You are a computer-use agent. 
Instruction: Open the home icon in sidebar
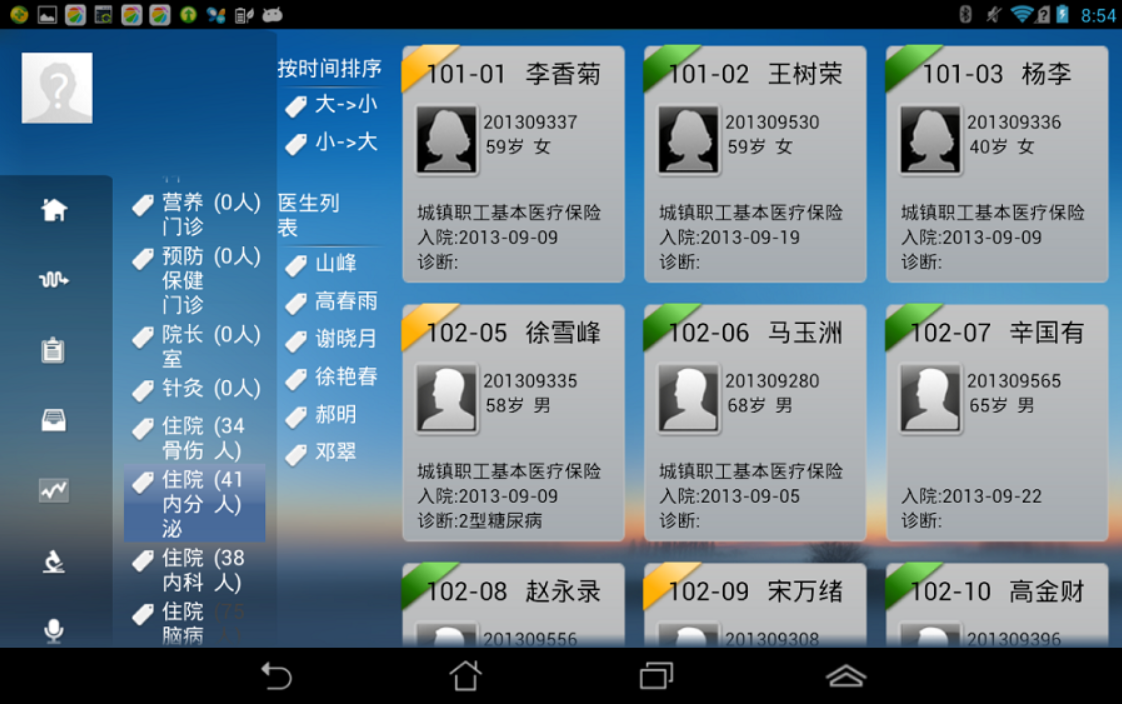coord(54,209)
